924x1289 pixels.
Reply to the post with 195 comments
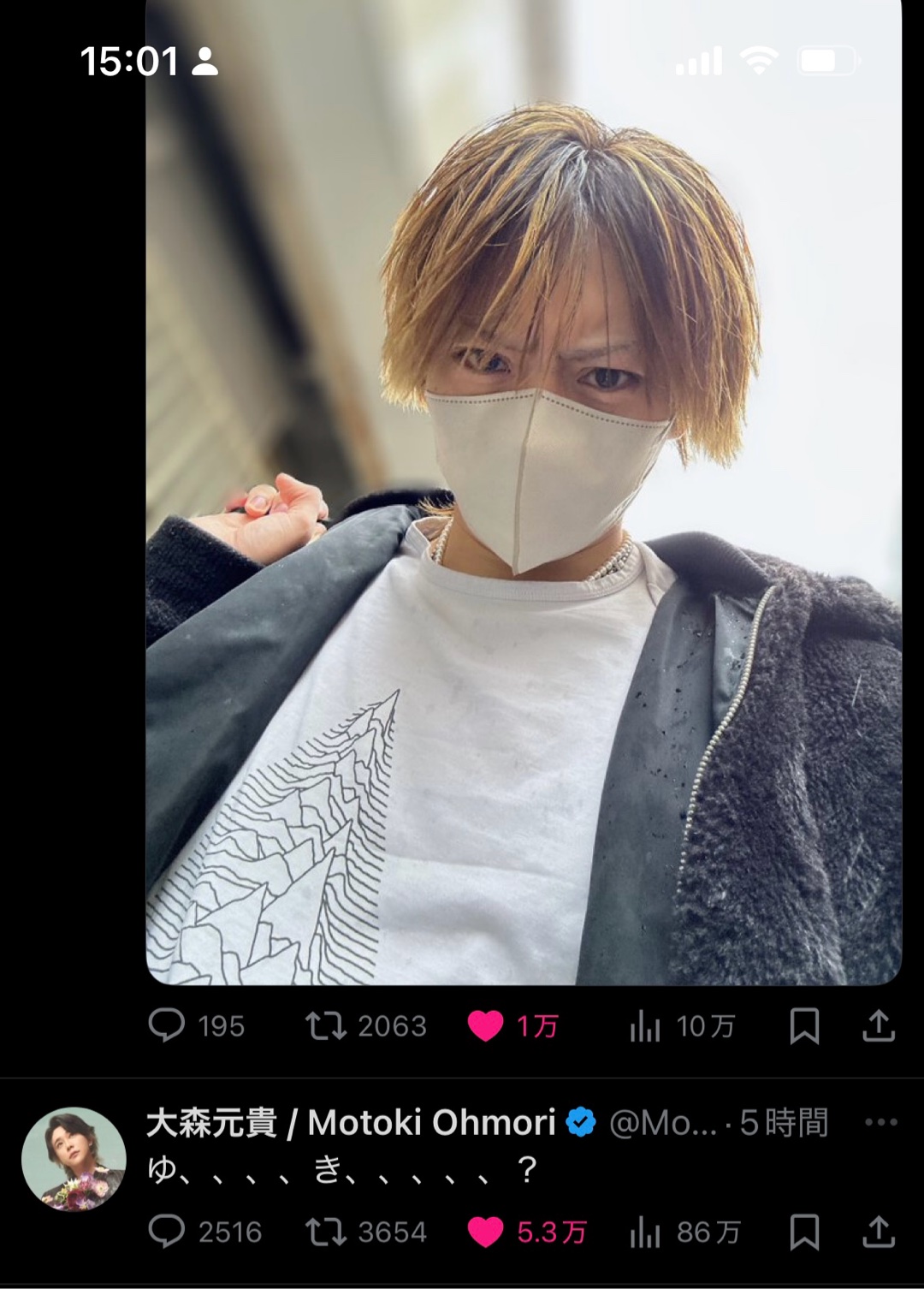167,1025
